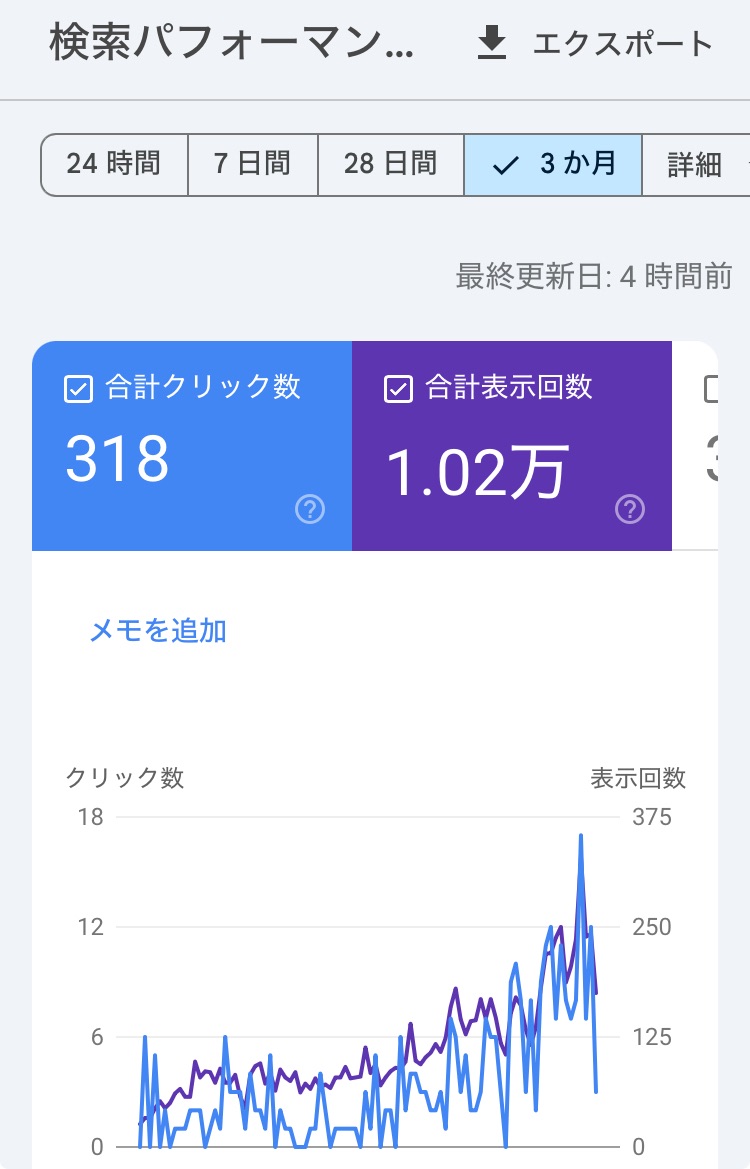Tap the メモを追加 link

click(x=158, y=630)
